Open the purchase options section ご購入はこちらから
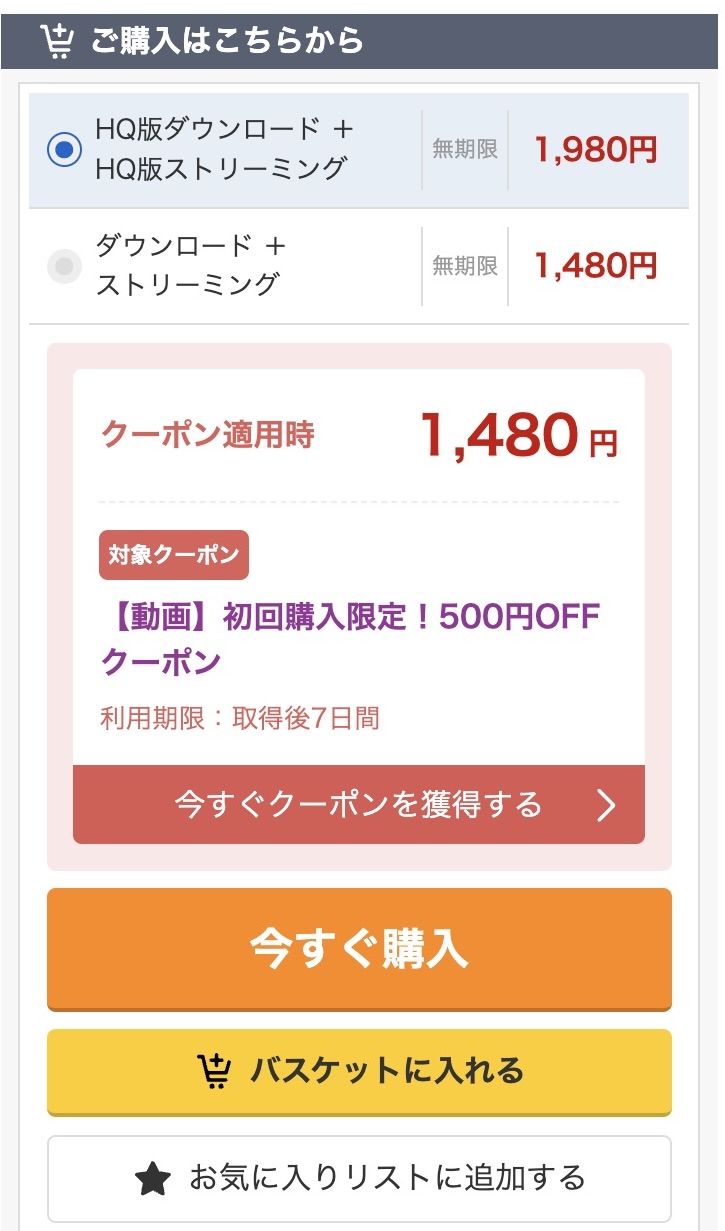 225,41
